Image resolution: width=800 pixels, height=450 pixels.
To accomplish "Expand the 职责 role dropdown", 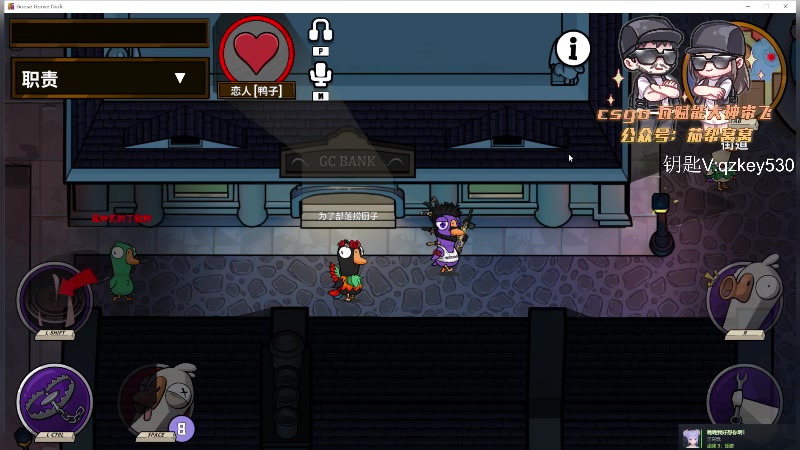I will click(x=110, y=78).
